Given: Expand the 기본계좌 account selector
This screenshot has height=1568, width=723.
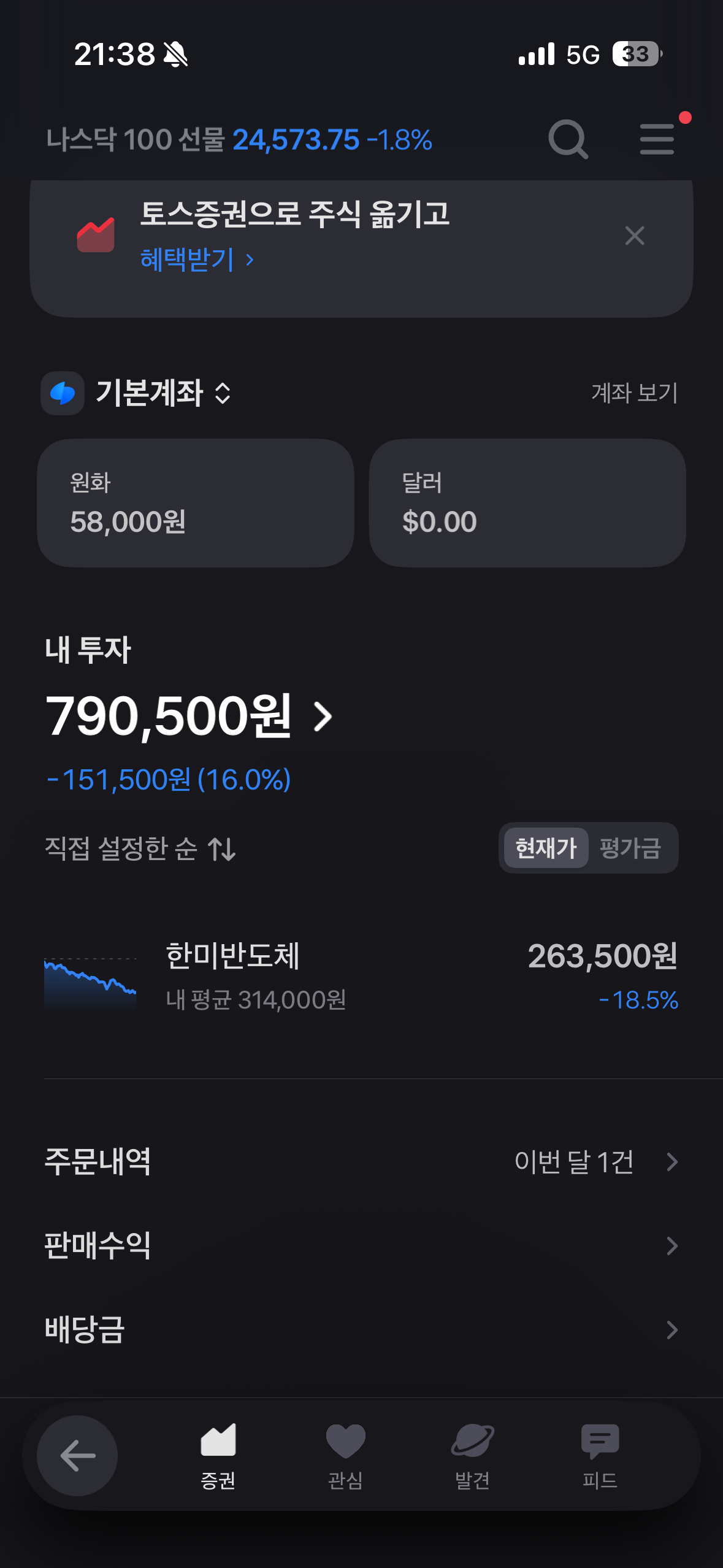Looking at the screenshot, I should (x=164, y=393).
